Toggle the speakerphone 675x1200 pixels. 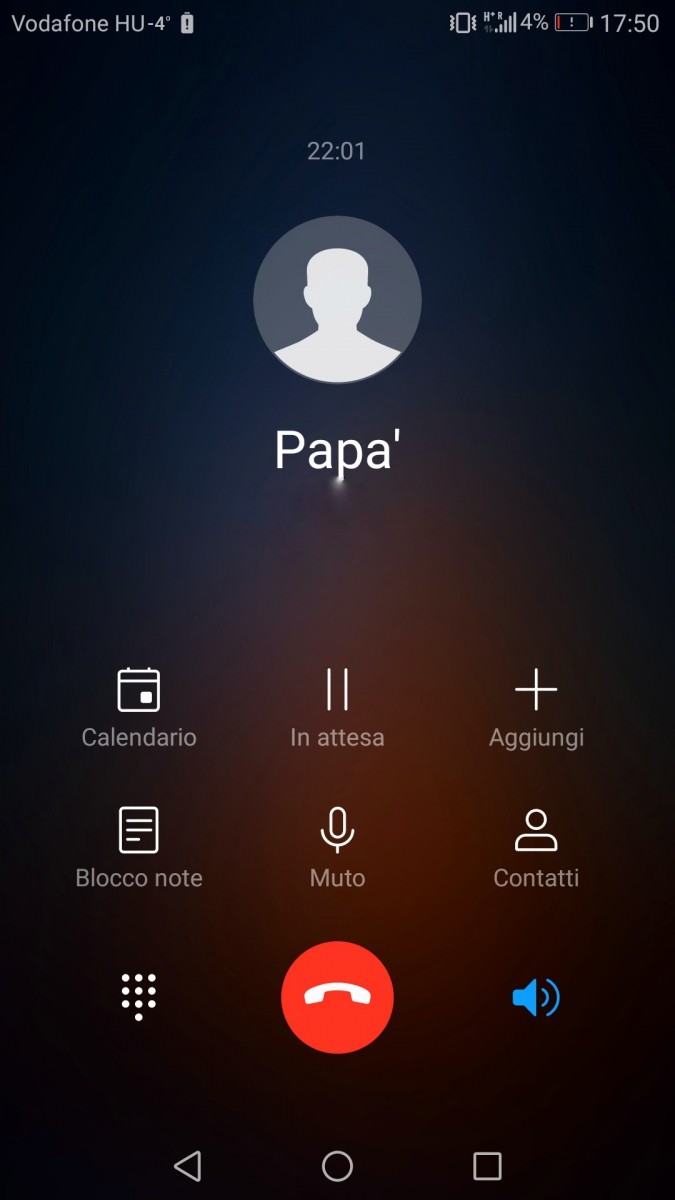[536, 997]
